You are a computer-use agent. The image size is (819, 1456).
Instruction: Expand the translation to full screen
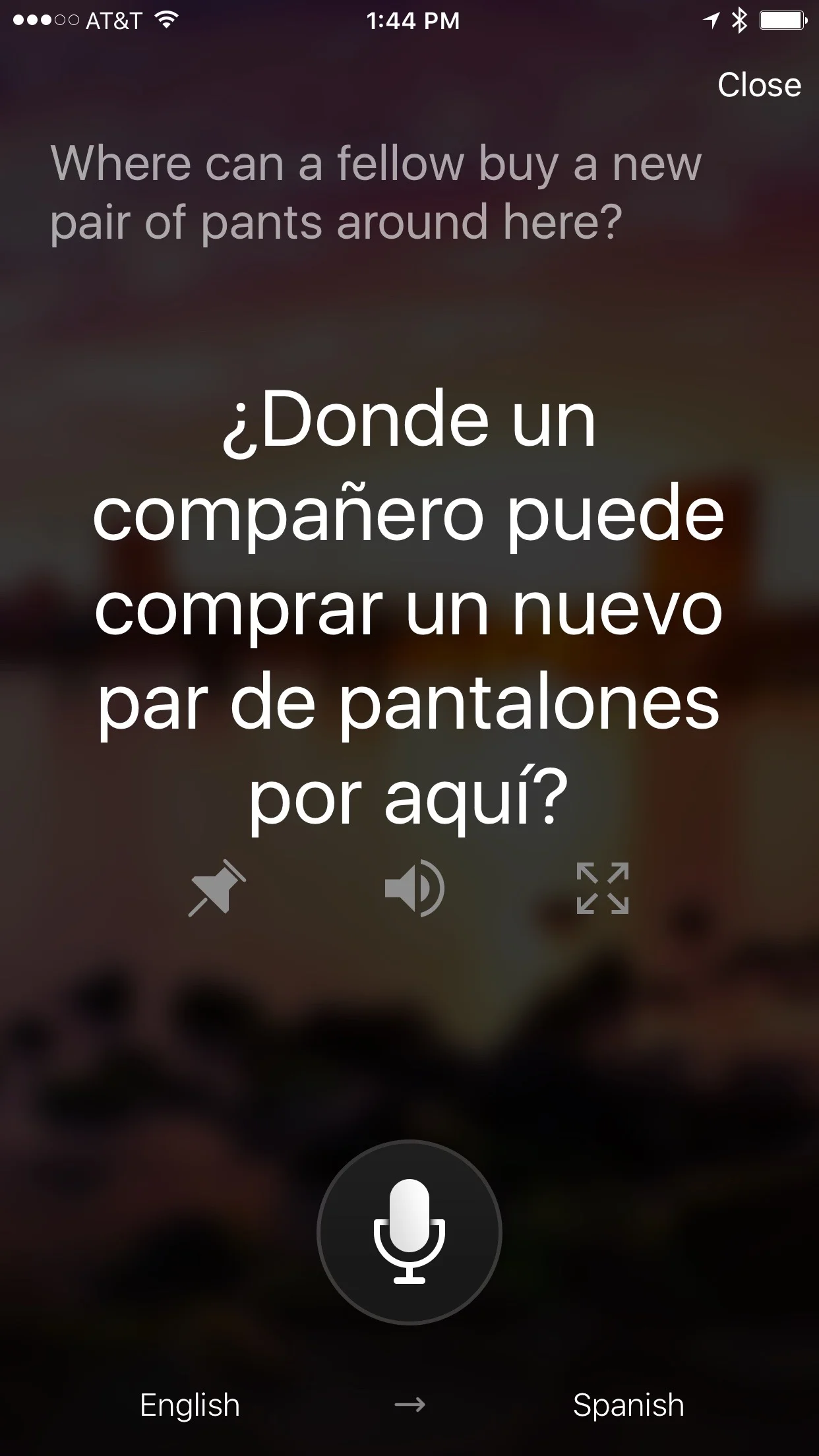(x=602, y=888)
